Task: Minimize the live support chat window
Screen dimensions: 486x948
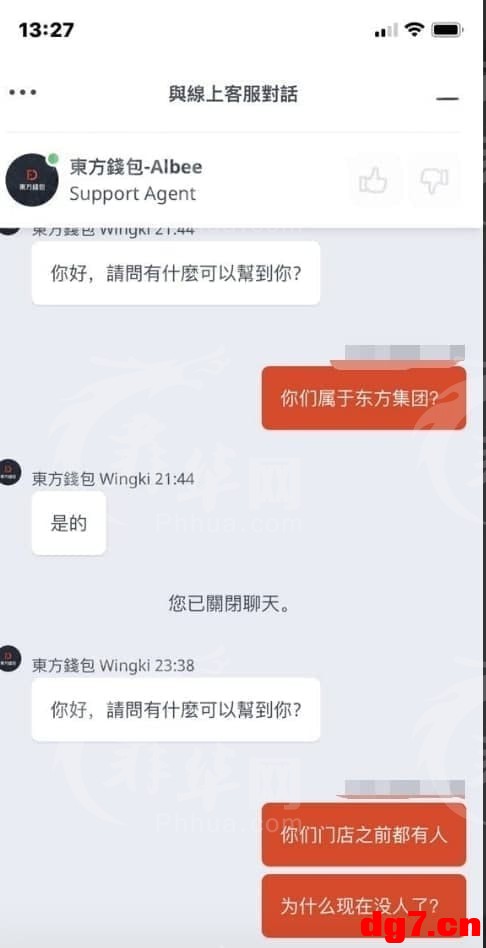Action: coord(447,98)
